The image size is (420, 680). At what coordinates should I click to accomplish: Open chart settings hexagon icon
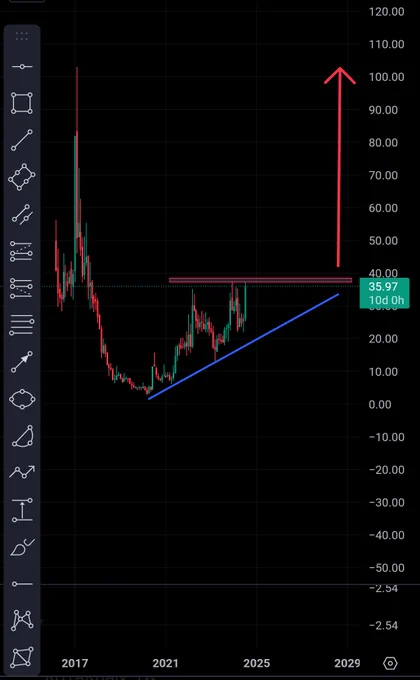click(x=390, y=663)
